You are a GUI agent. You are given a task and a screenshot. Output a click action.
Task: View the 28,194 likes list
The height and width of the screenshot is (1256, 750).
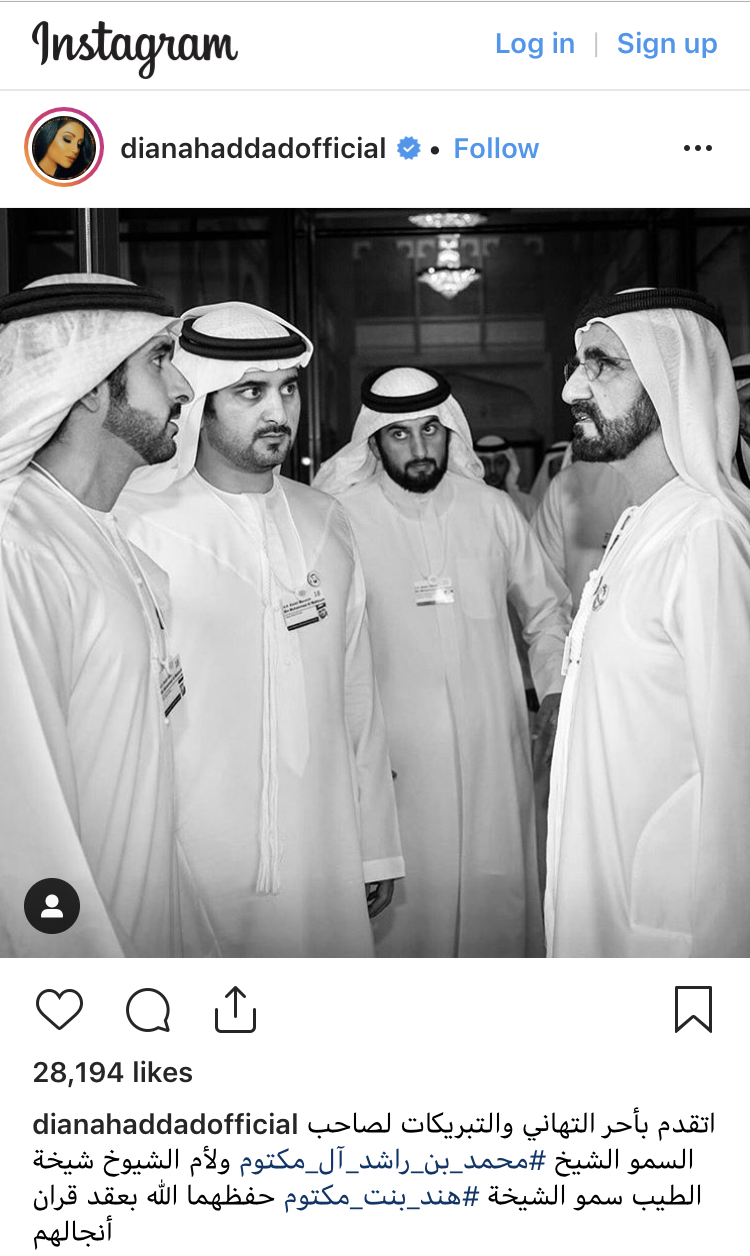113,1073
